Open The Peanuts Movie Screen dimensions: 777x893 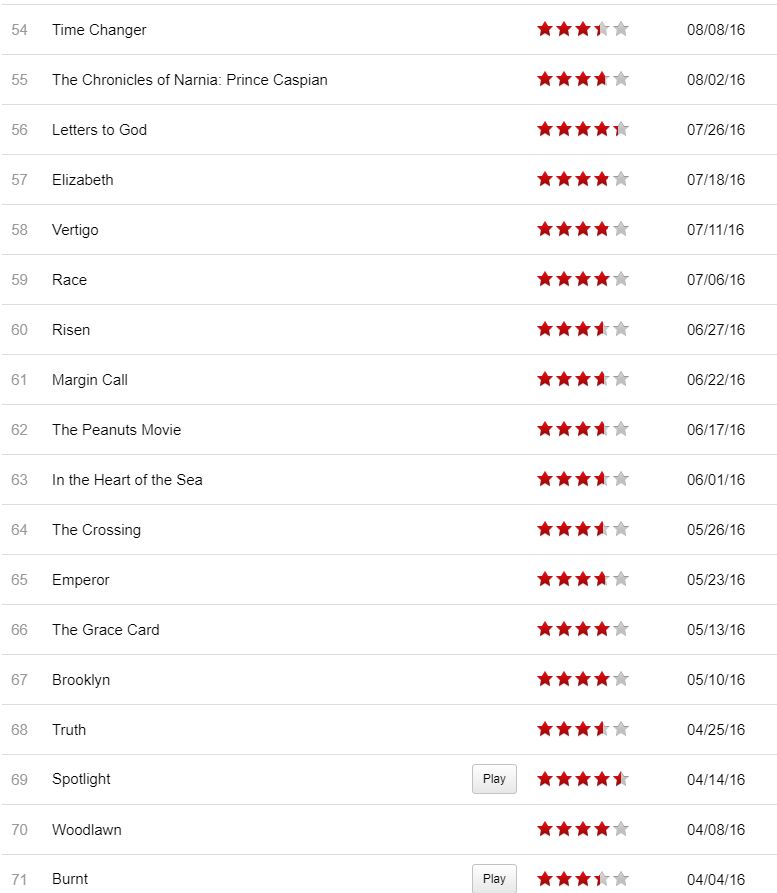coord(116,430)
